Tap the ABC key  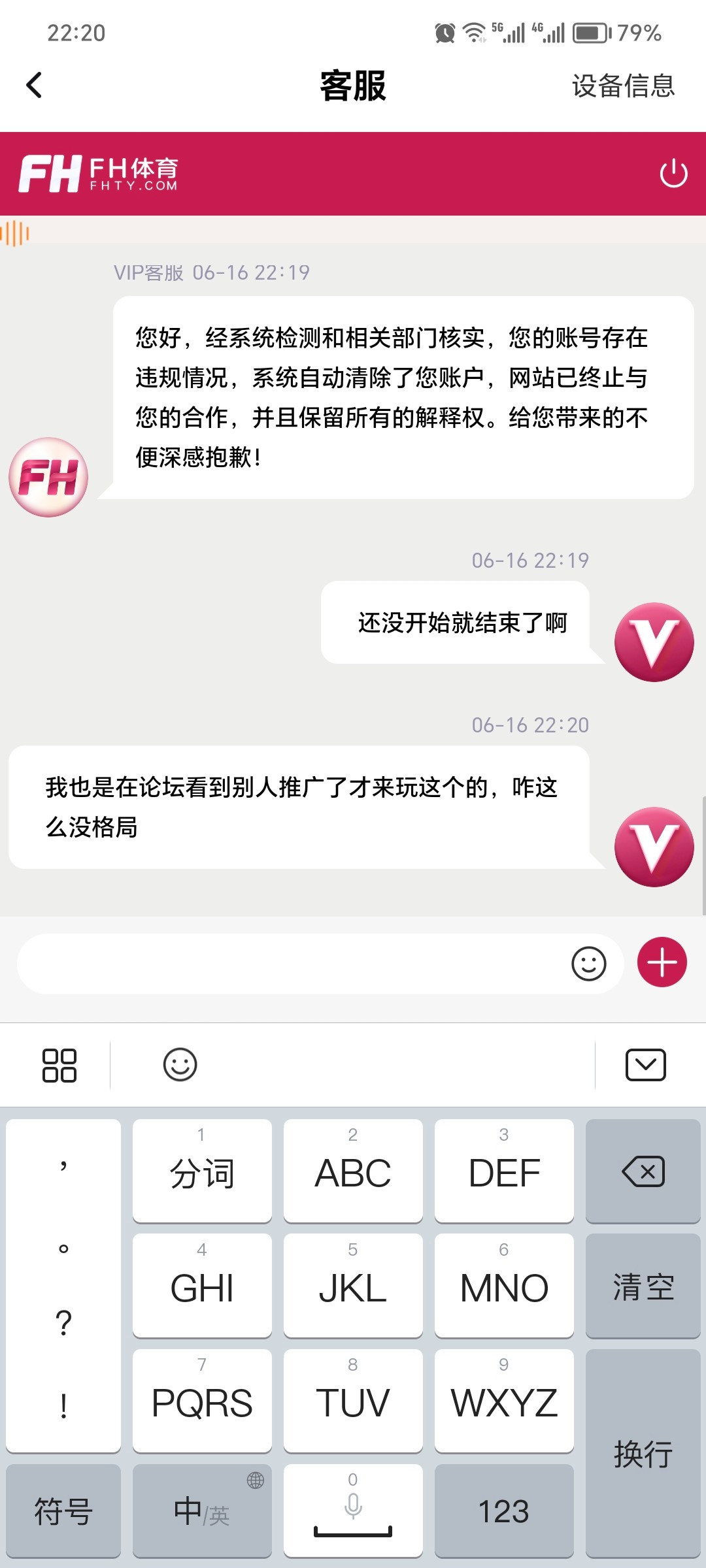coord(352,1171)
